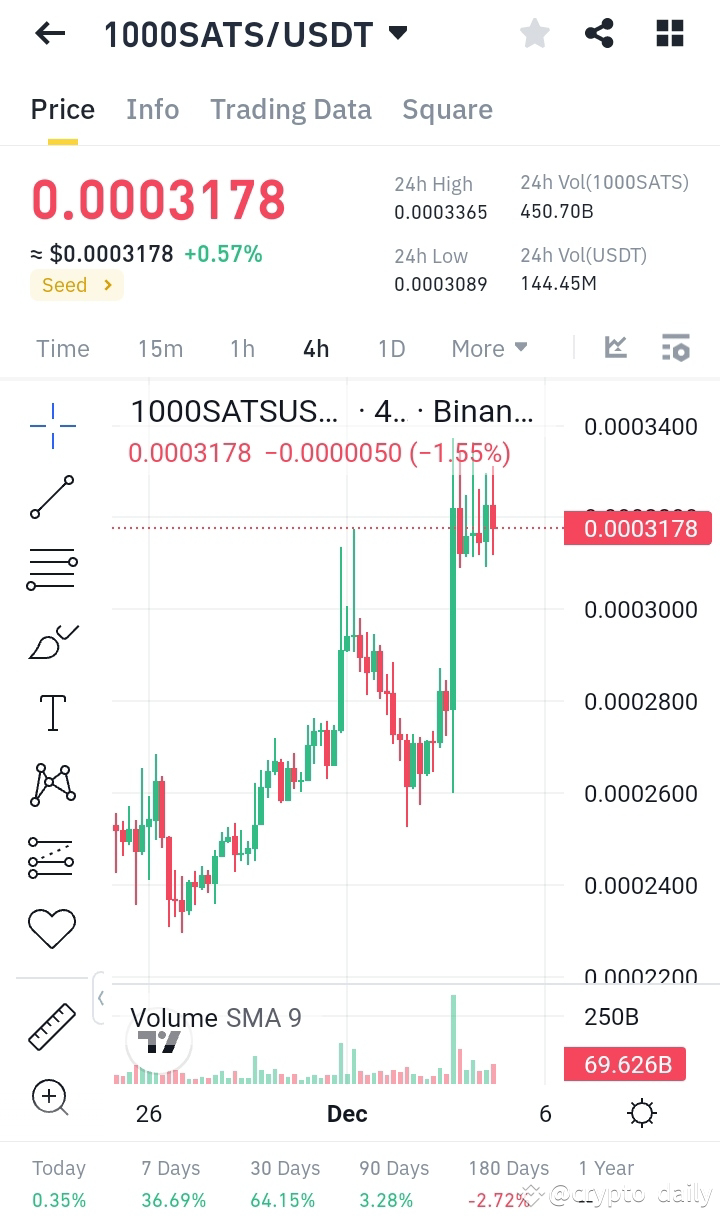Expand the Seed tag chevron

(x=110, y=285)
